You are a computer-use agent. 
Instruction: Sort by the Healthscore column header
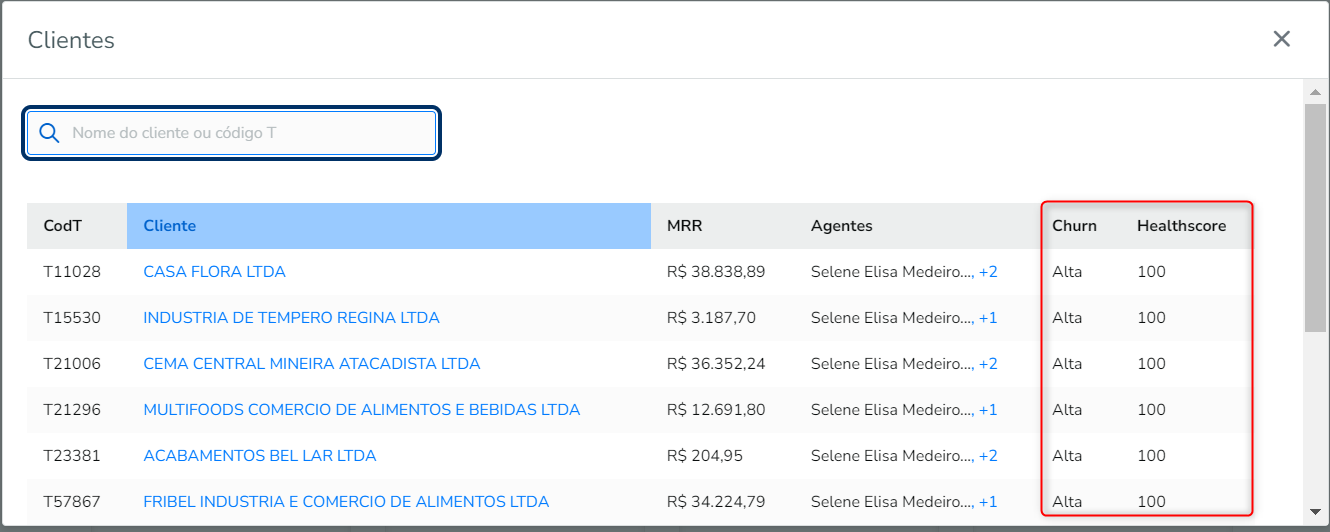1181,226
